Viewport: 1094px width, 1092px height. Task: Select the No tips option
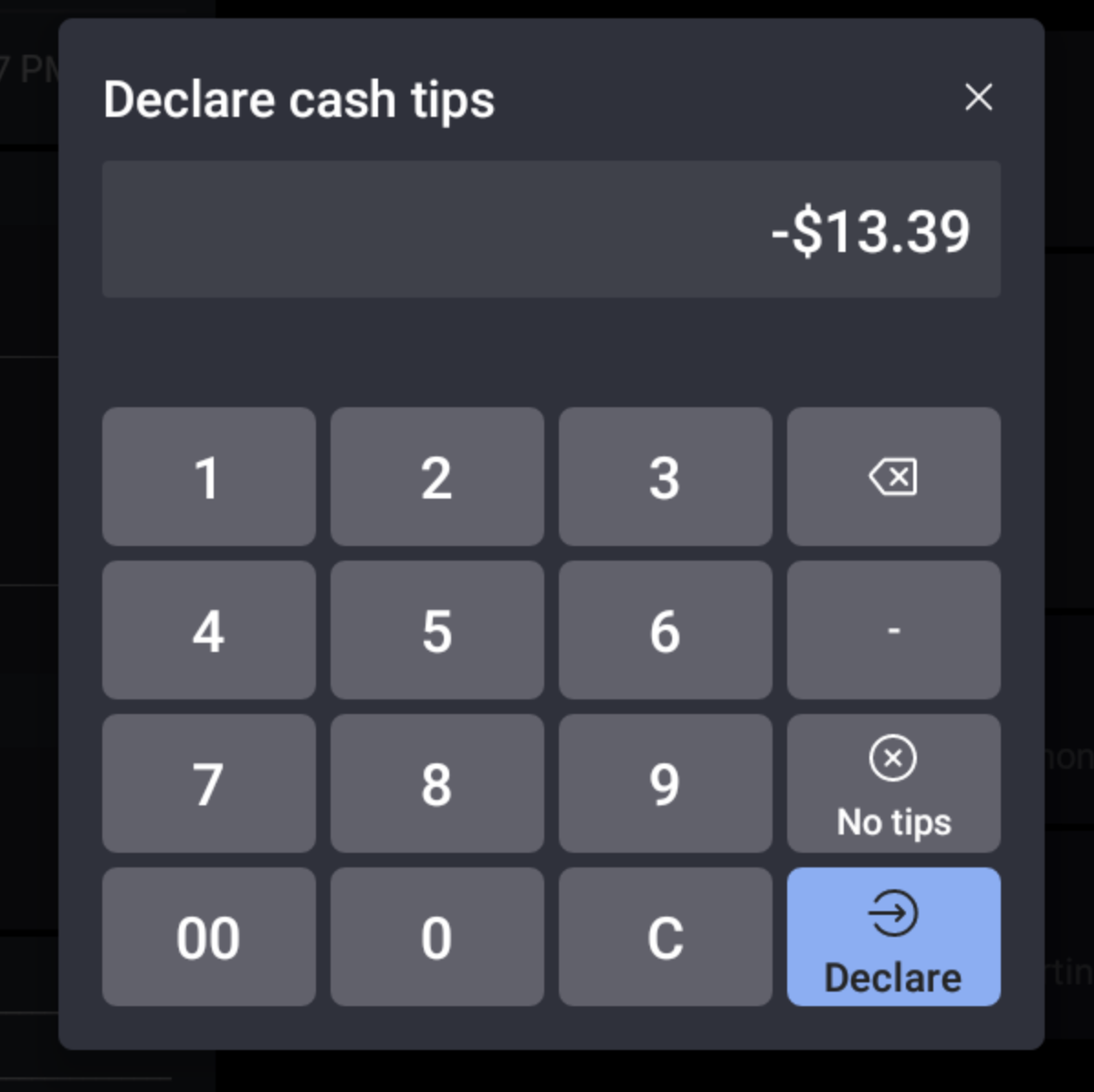click(x=893, y=783)
